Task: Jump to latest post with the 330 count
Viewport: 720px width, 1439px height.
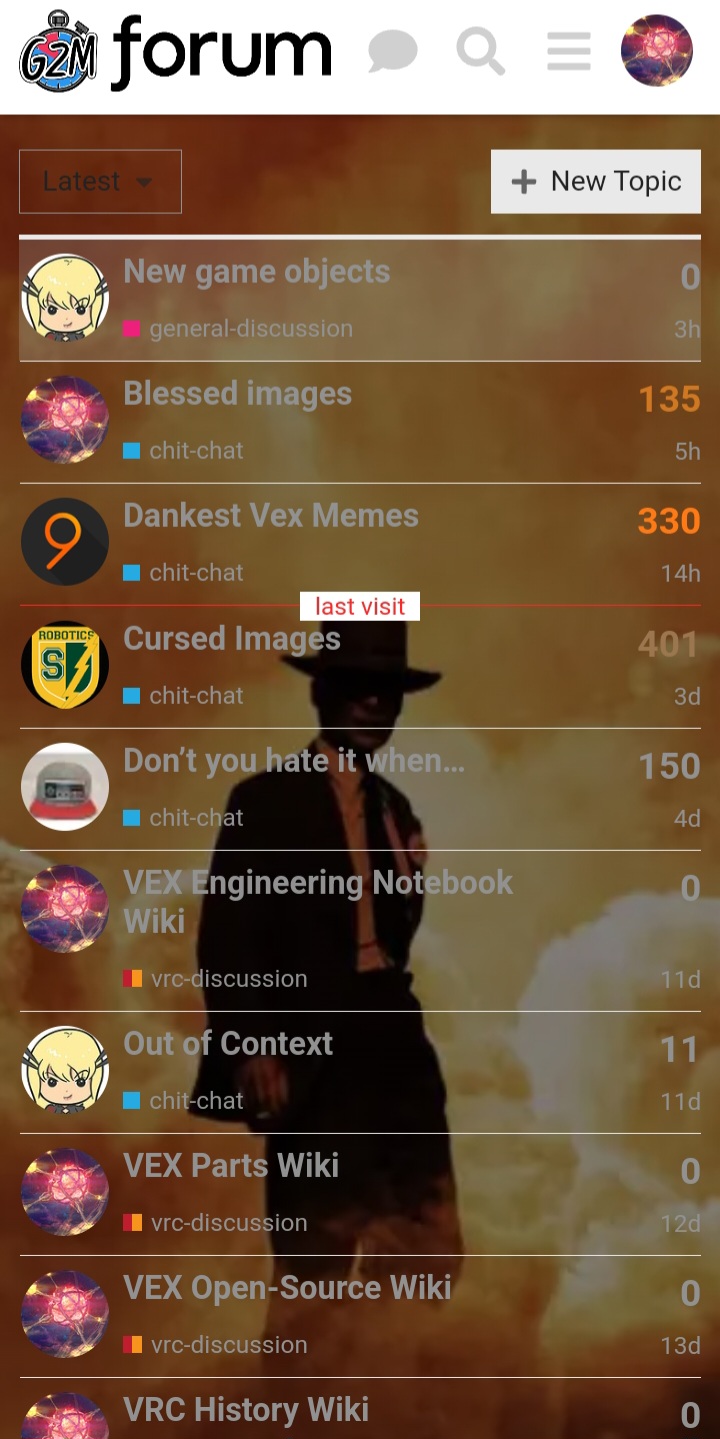Action: 669,521
